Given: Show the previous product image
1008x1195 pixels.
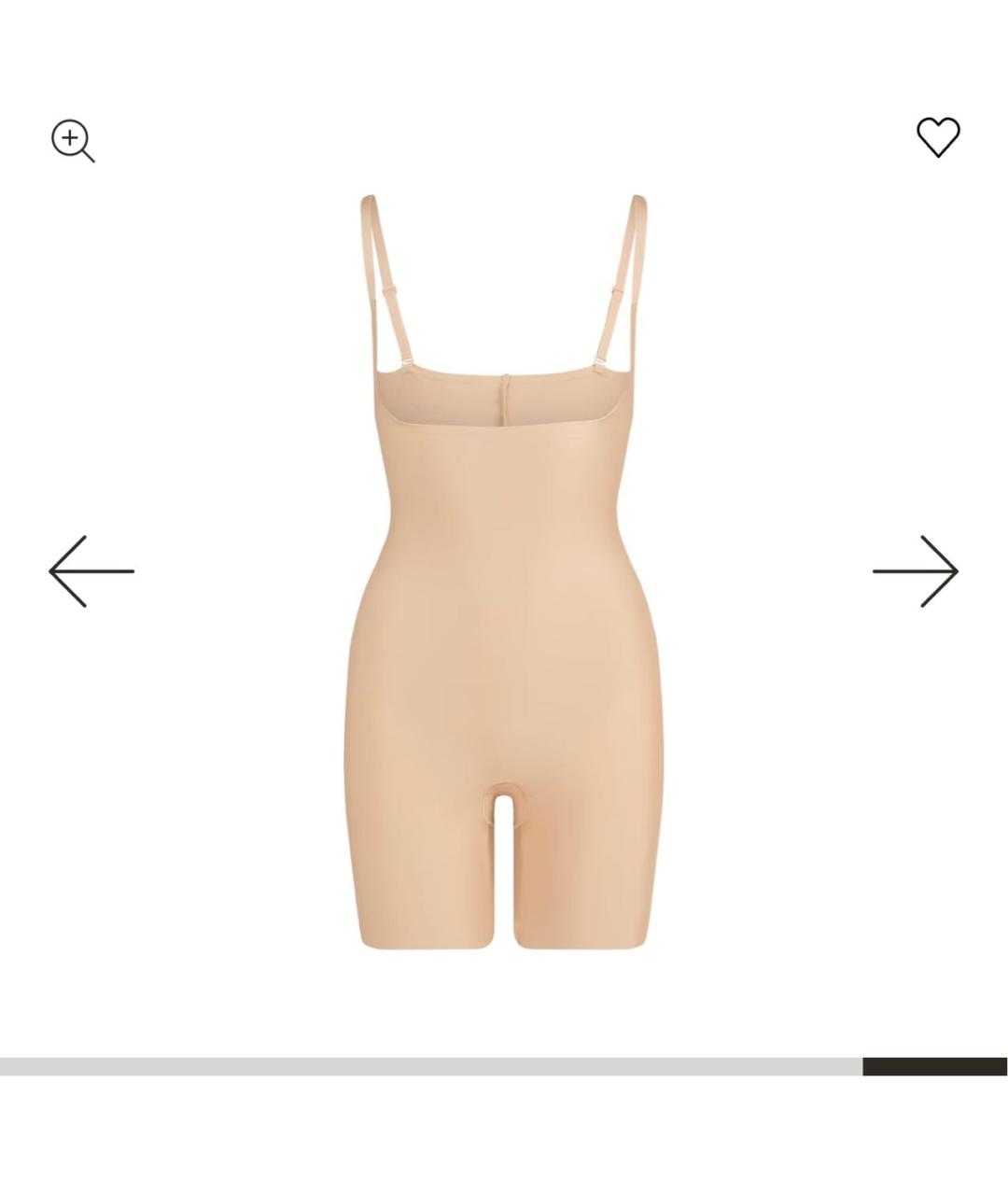Looking at the screenshot, I should click(x=91, y=571).
